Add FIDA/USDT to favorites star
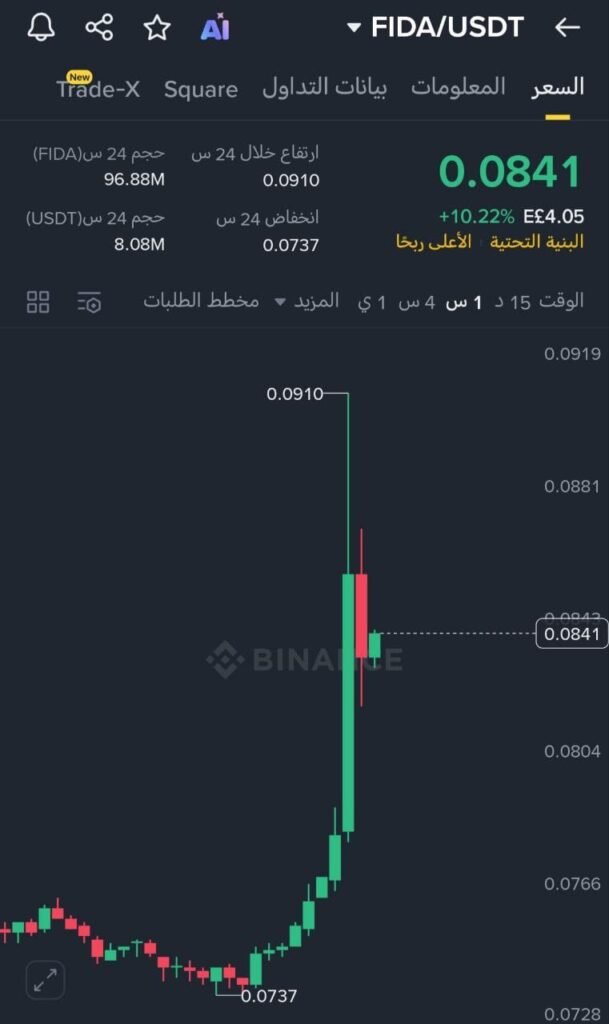This screenshot has width=609, height=1024. tap(157, 27)
